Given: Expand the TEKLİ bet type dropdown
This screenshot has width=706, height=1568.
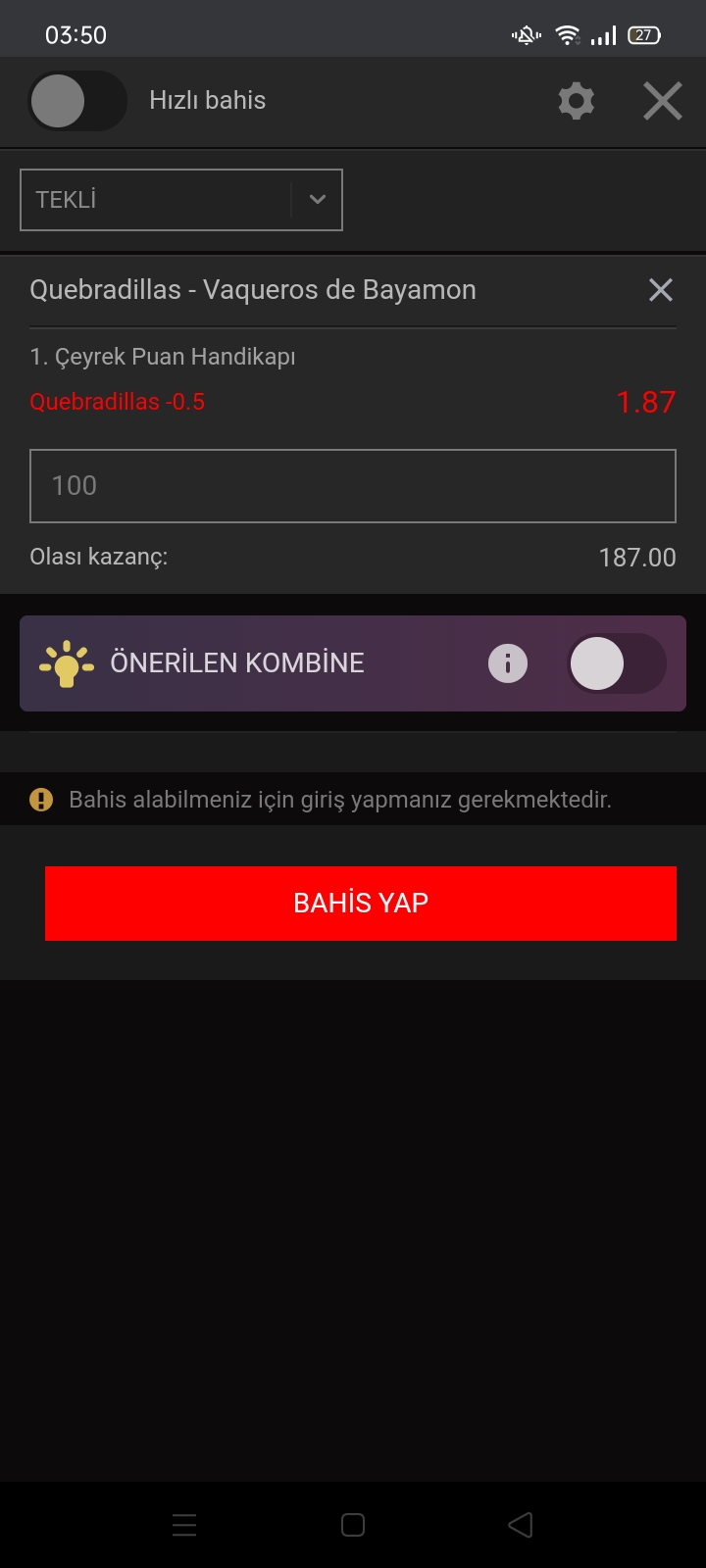Looking at the screenshot, I should (x=181, y=200).
